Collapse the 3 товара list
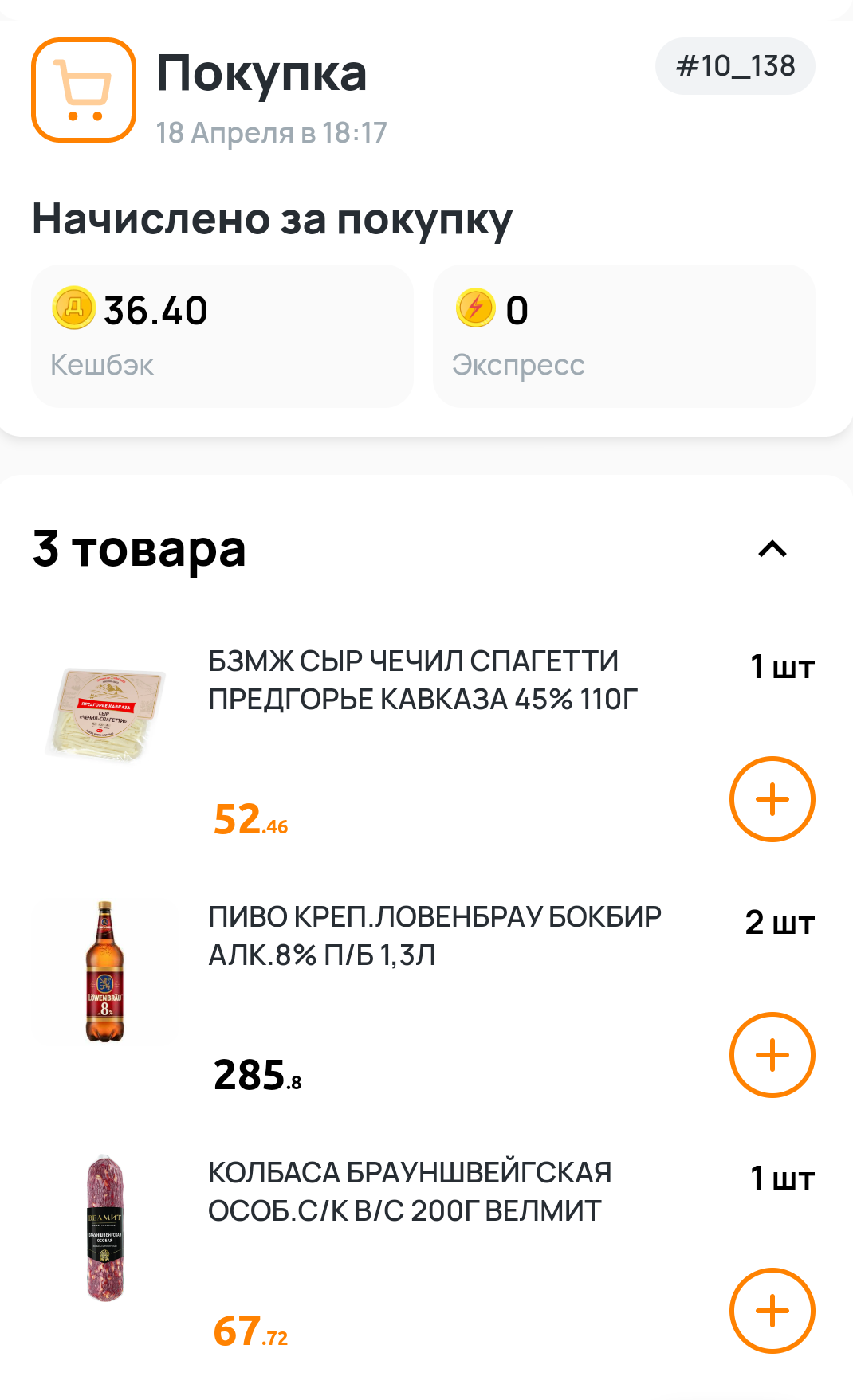The width and height of the screenshot is (853, 1400). [772, 549]
